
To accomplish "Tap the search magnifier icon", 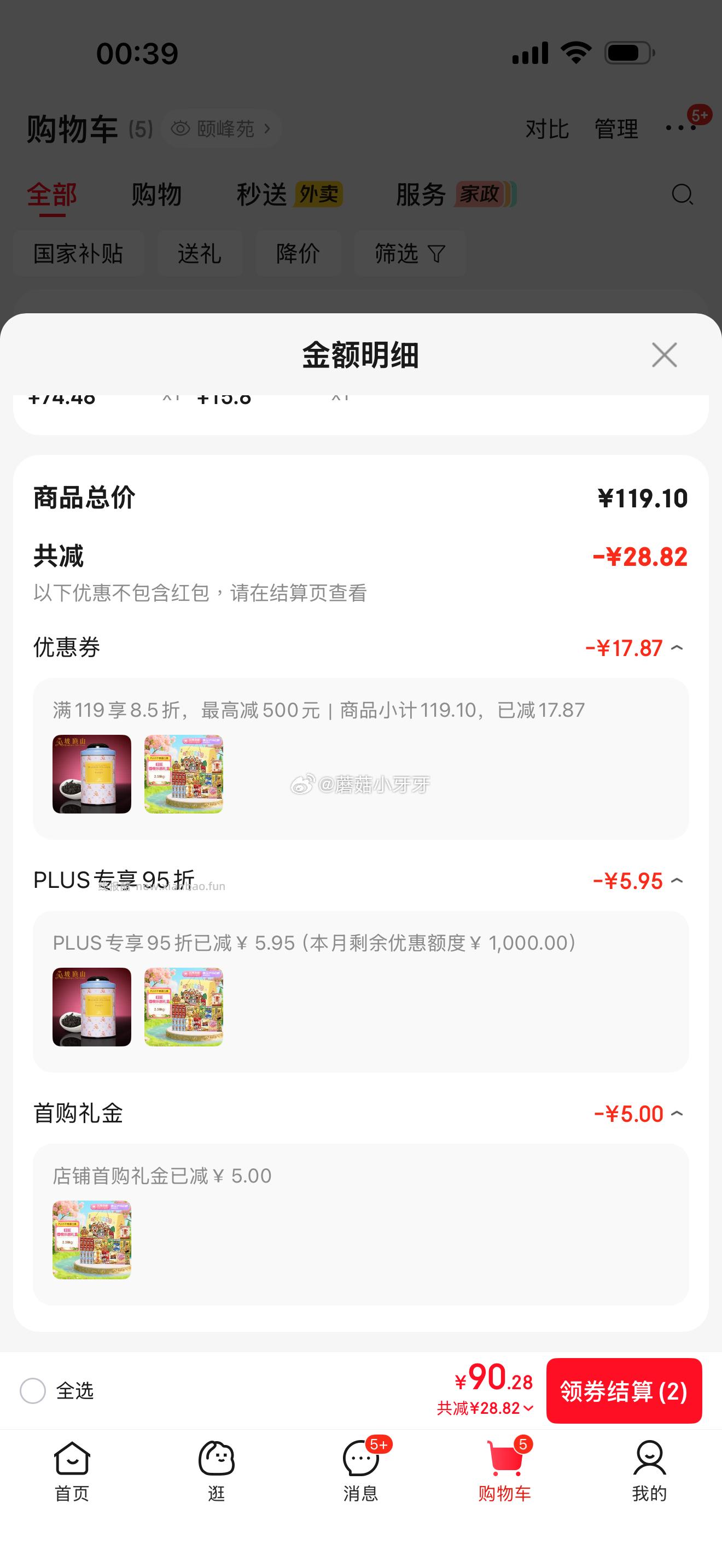I will click(x=682, y=195).
